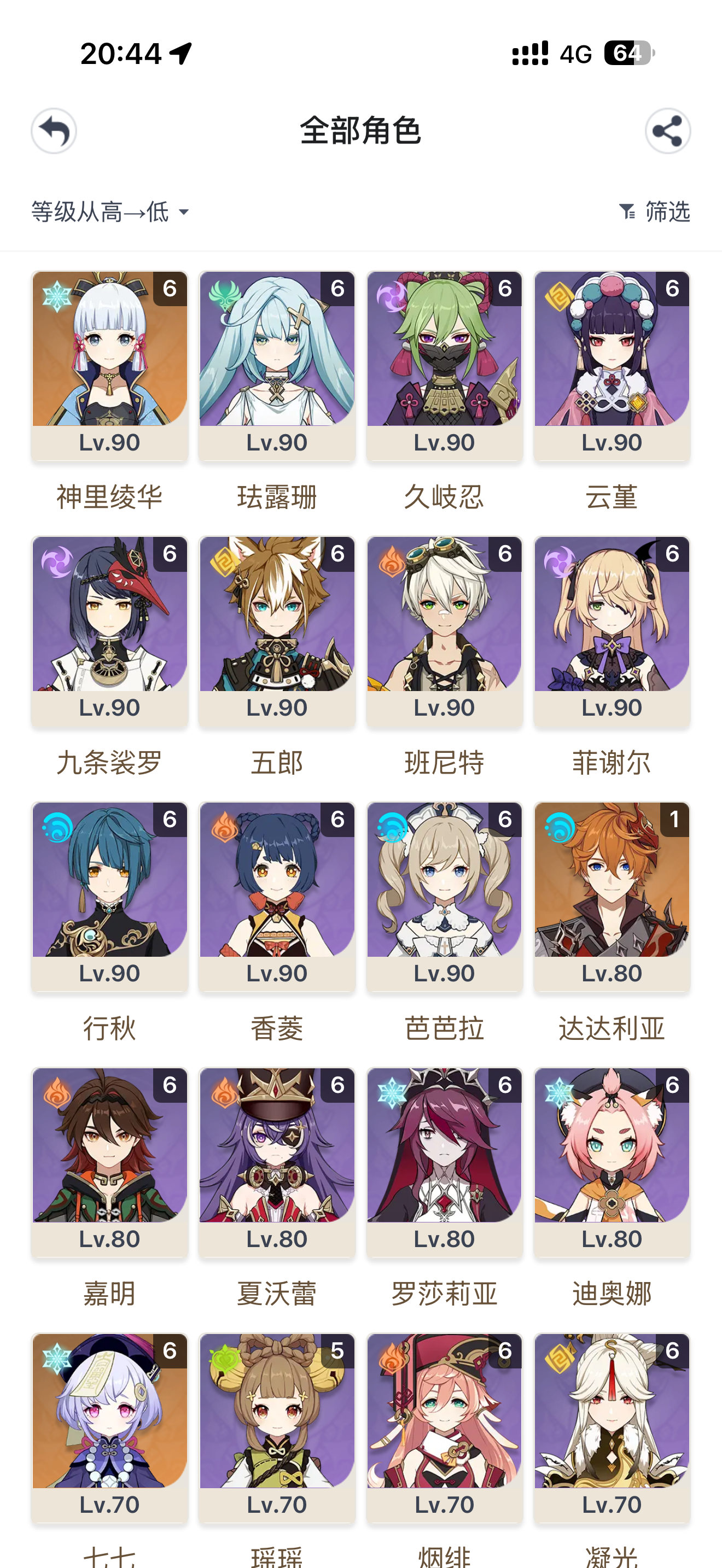This screenshot has width=722, height=1568.
Task: Tap the 香菱 character card
Action: coord(277,896)
